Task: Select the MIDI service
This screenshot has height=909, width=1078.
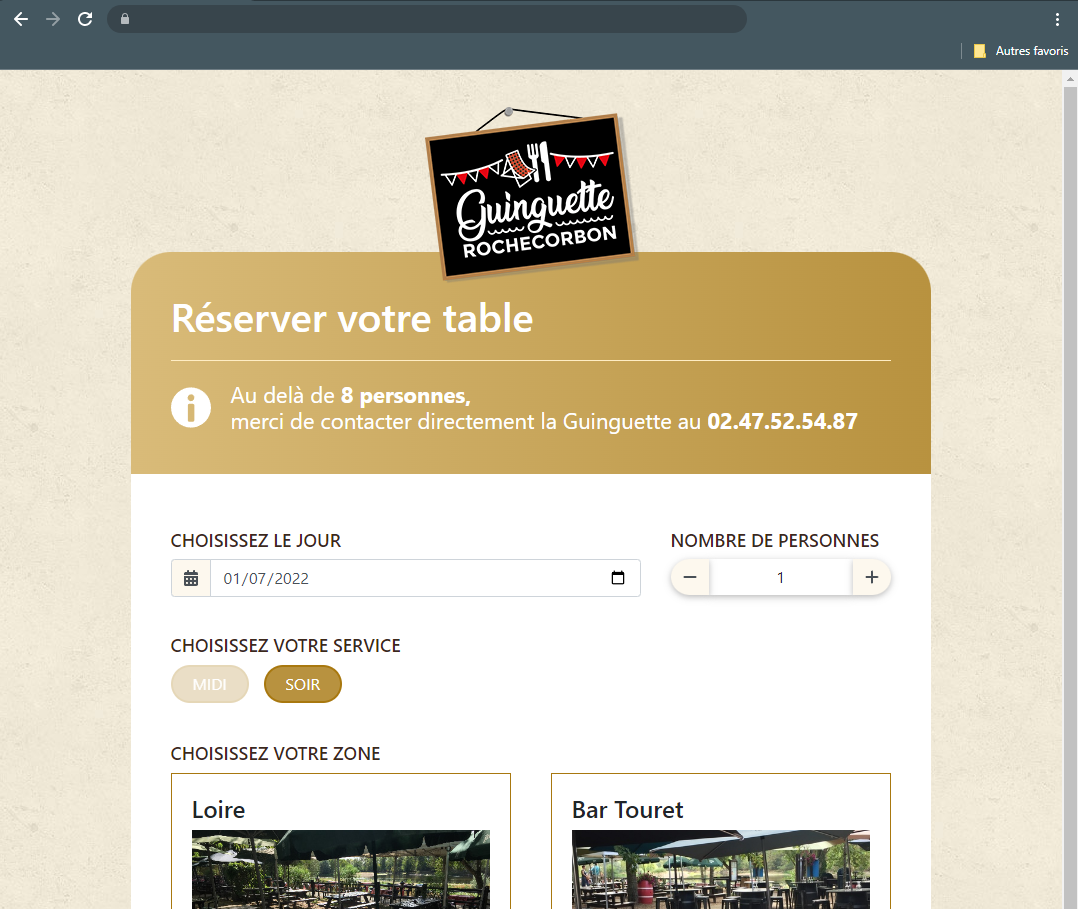Action: (x=209, y=685)
